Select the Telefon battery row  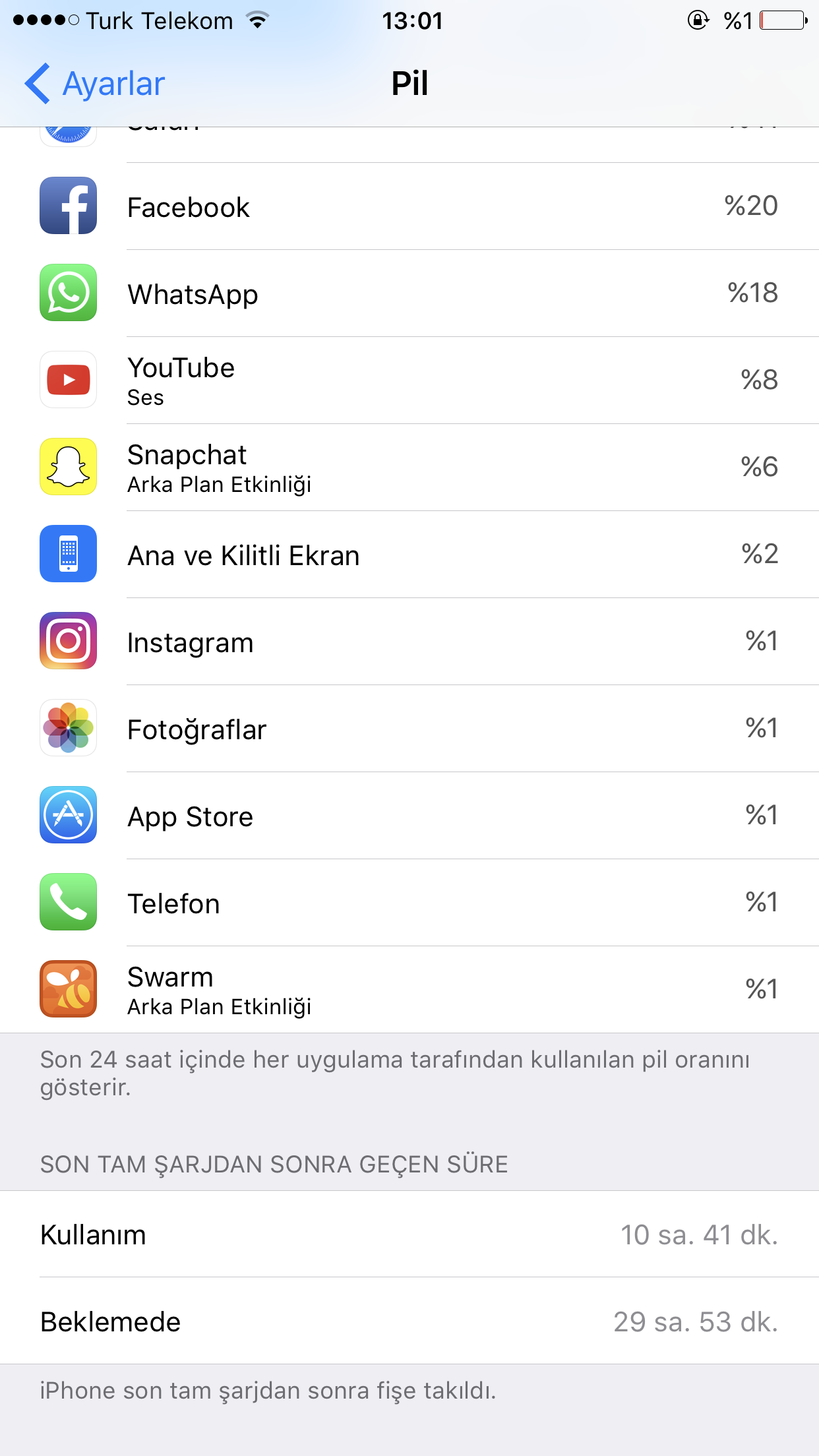pos(409,903)
